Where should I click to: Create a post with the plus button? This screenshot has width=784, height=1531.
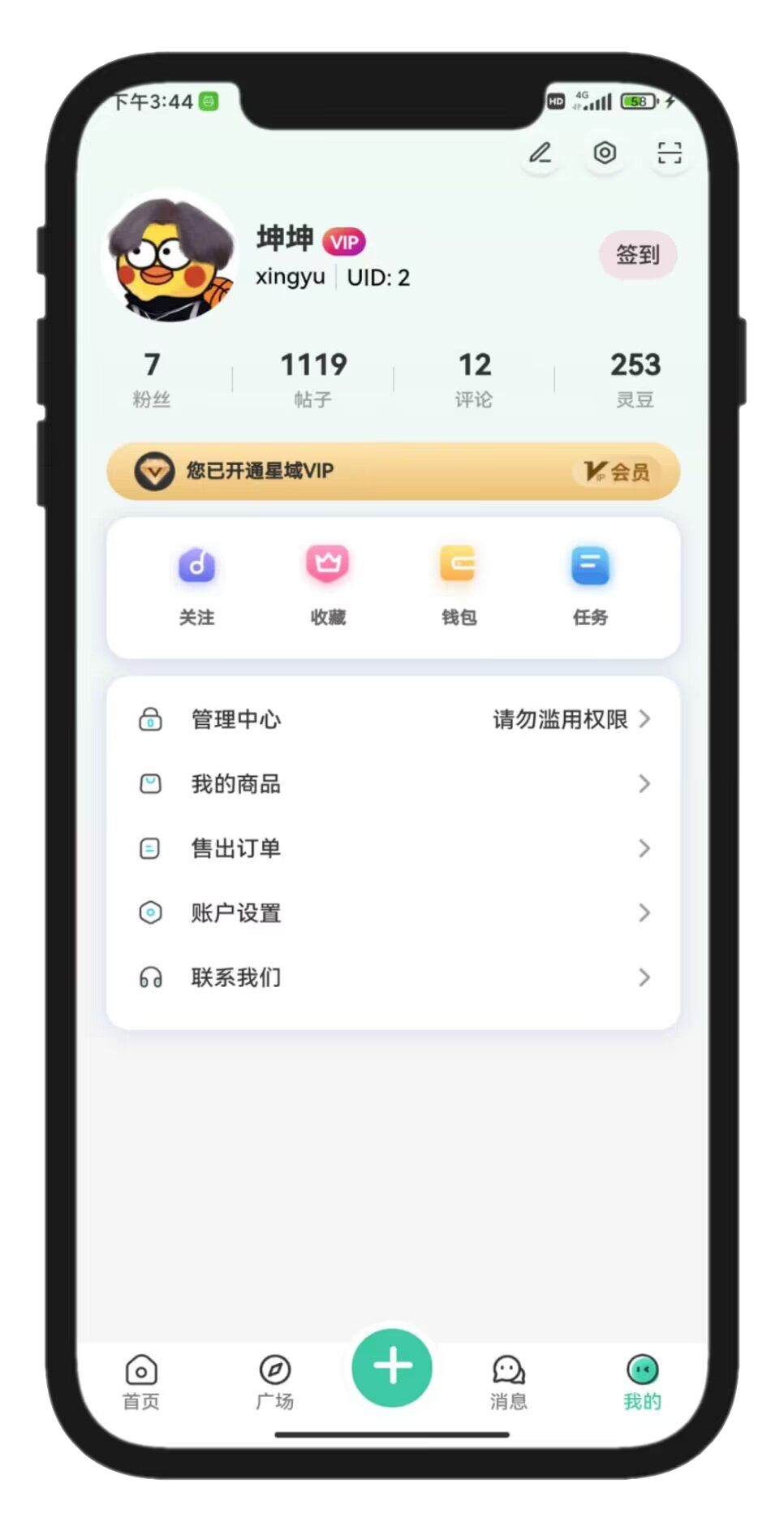[392, 1367]
